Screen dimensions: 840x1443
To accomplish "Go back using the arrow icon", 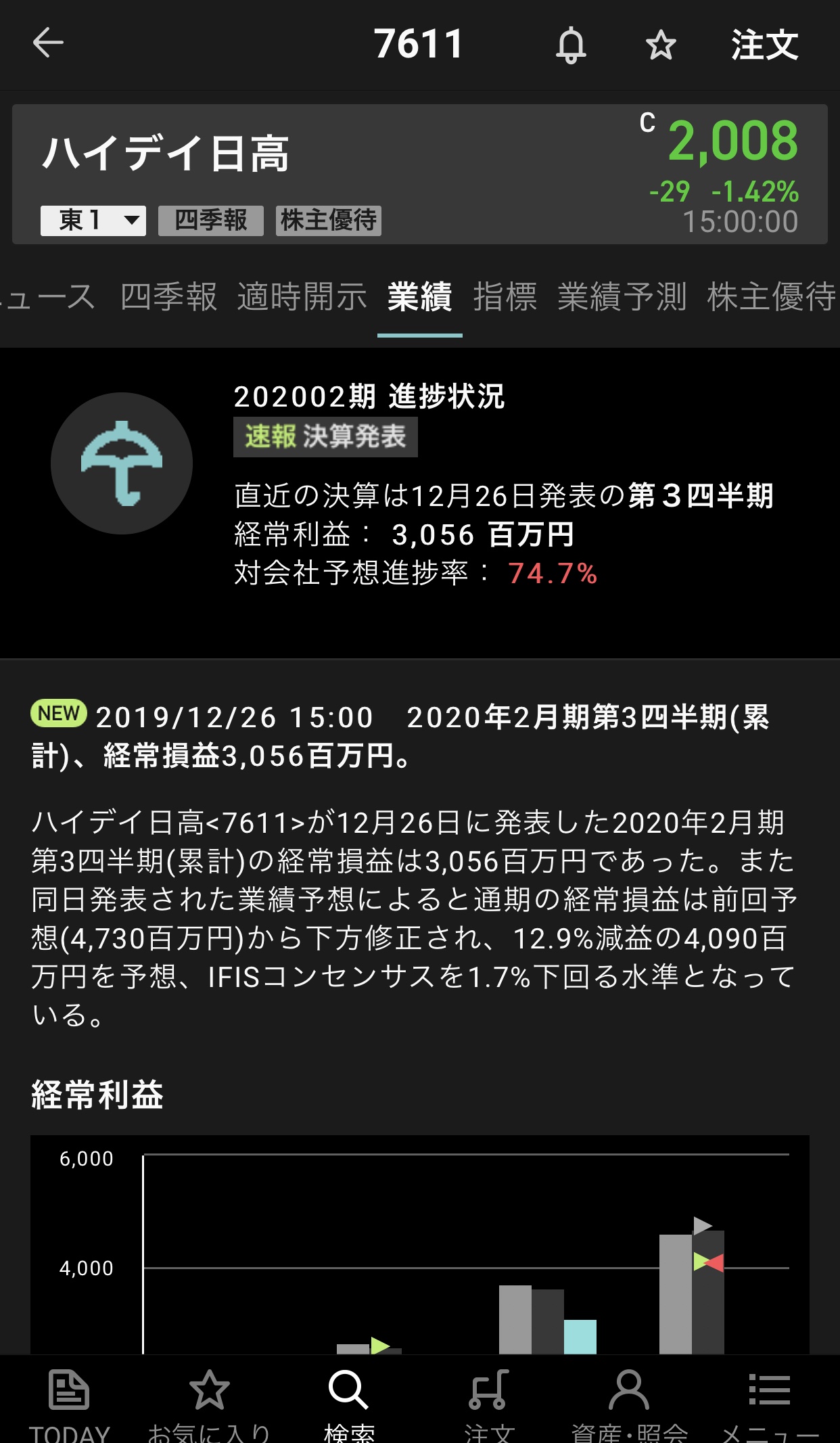I will [48, 43].
